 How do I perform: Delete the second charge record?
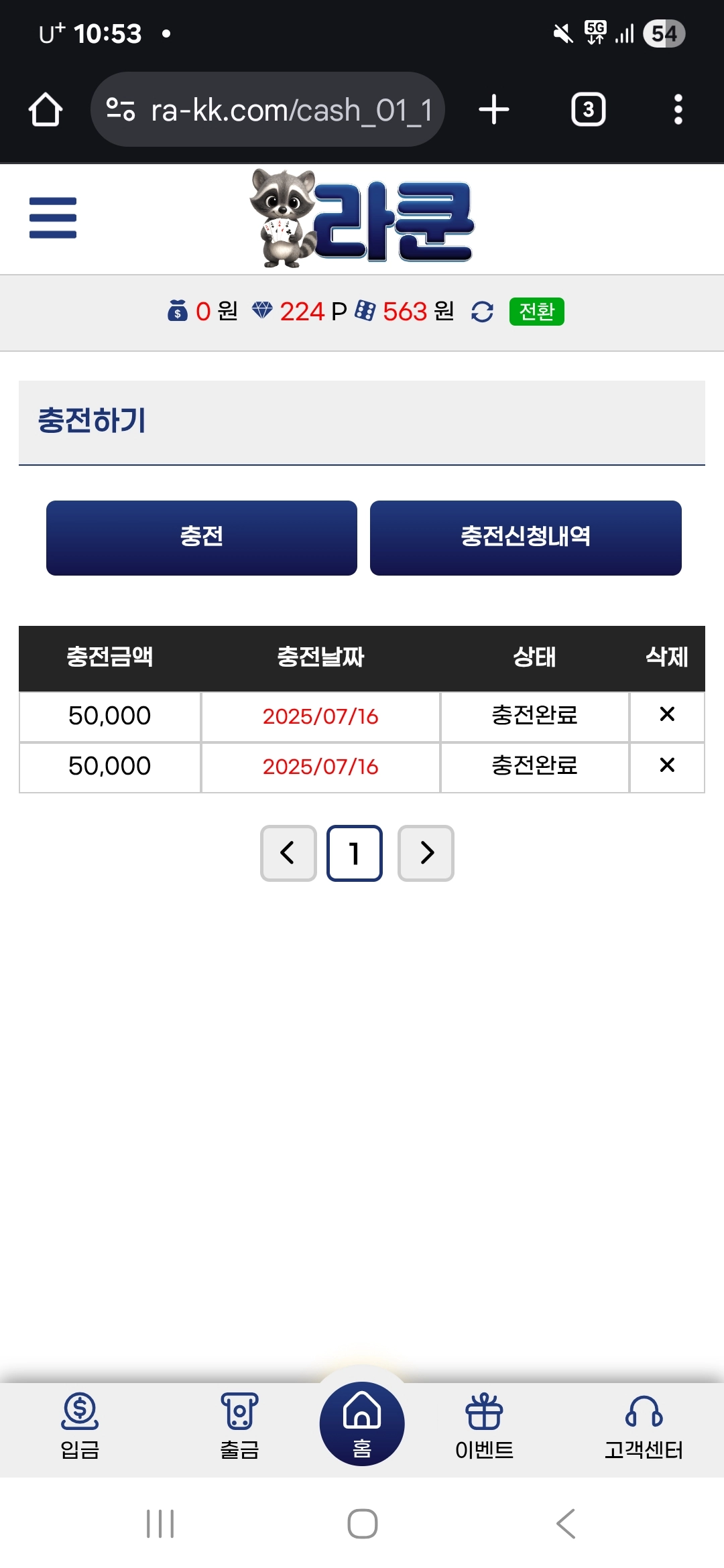667,766
